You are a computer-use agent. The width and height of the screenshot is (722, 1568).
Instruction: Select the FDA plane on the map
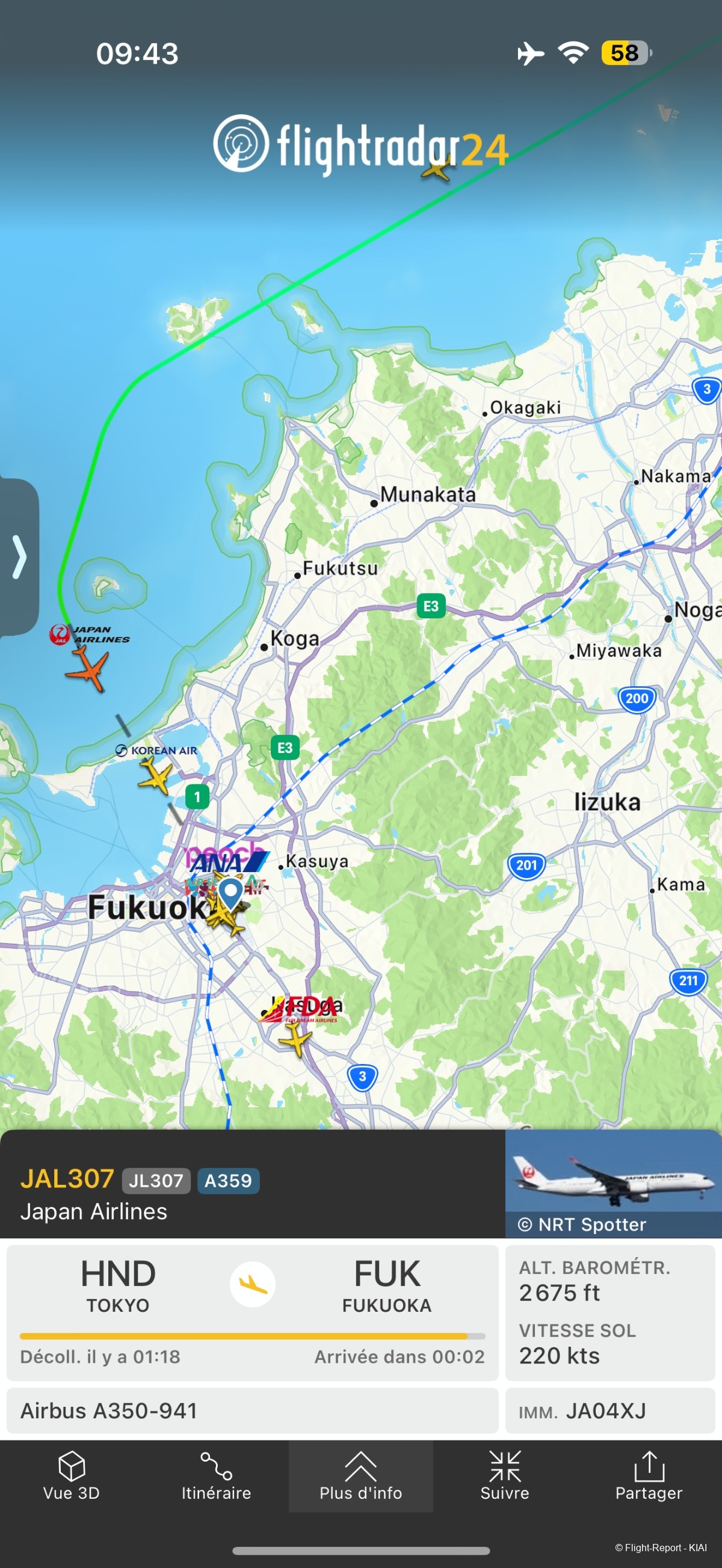tap(296, 1038)
